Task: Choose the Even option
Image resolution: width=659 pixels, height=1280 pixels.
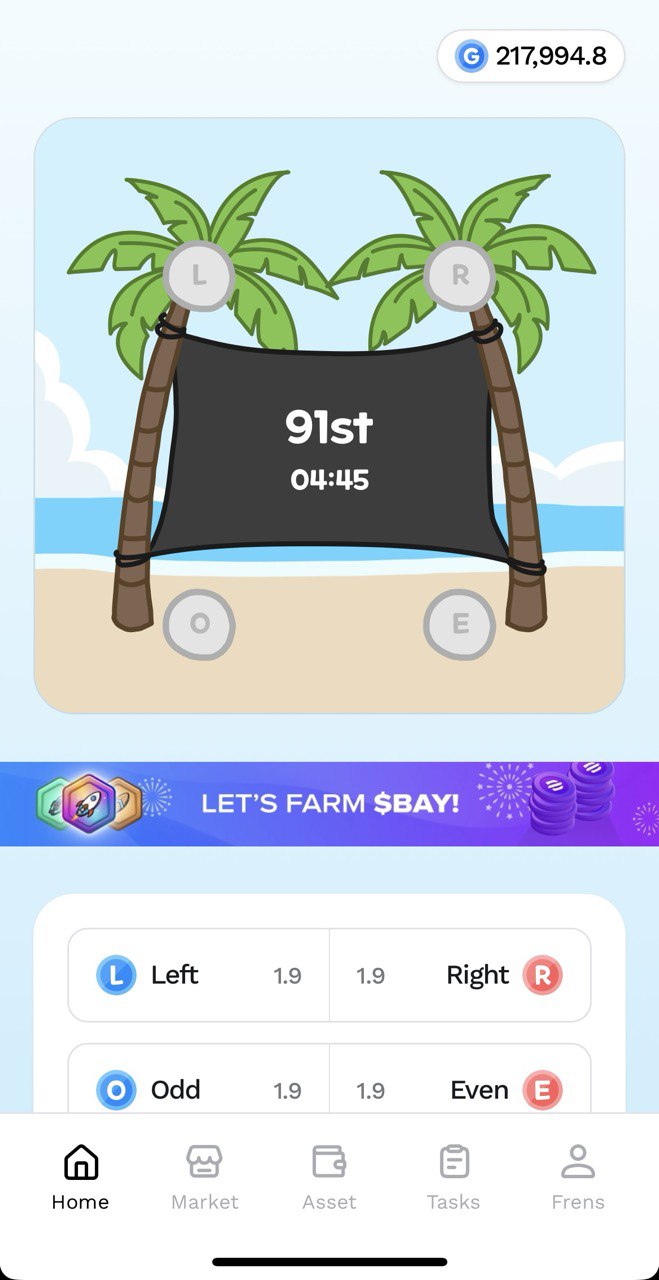Action: pyautogui.click(x=460, y=1089)
